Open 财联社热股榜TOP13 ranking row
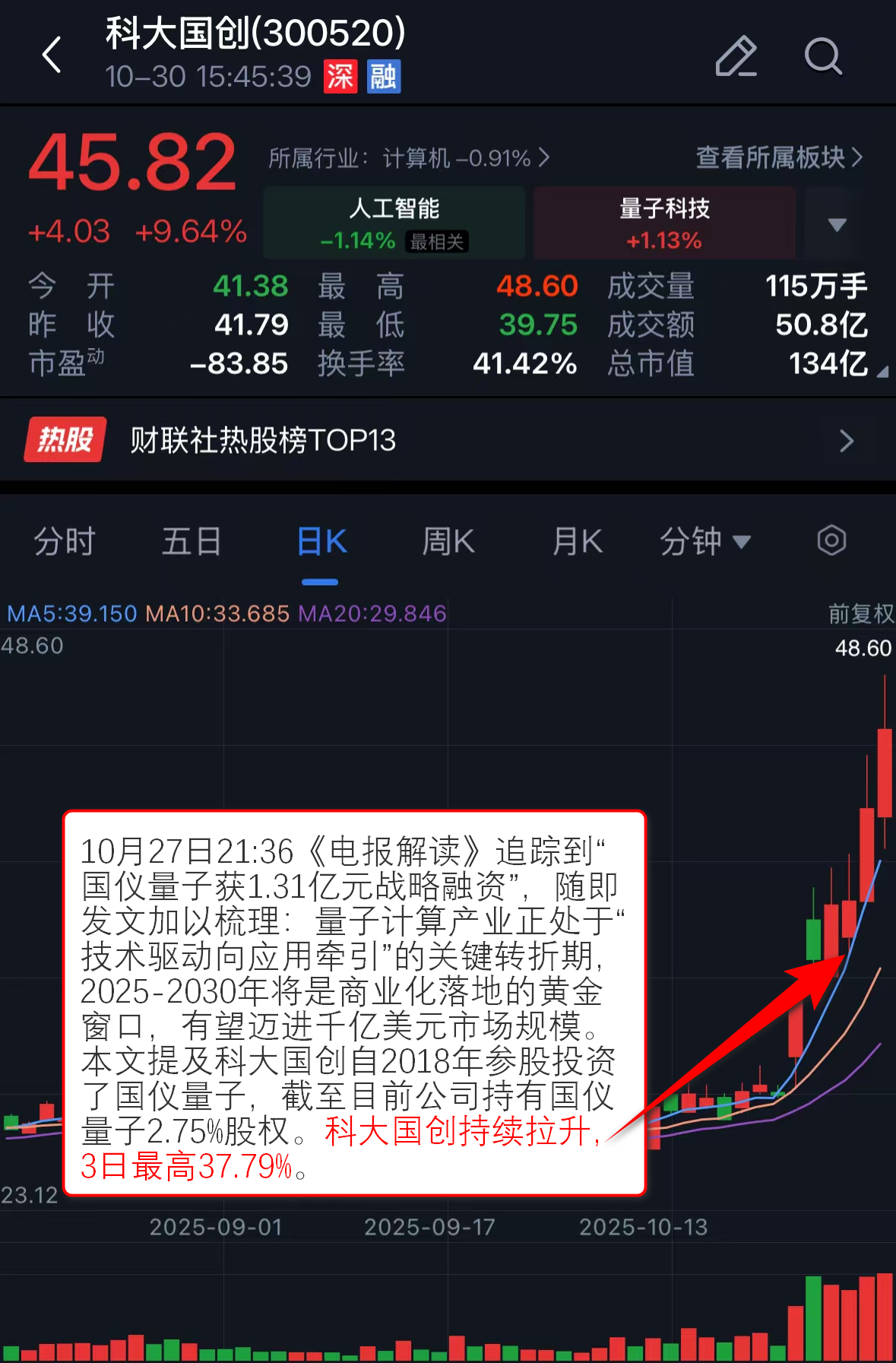This screenshot has height=1363, width=896. point(448,440)
